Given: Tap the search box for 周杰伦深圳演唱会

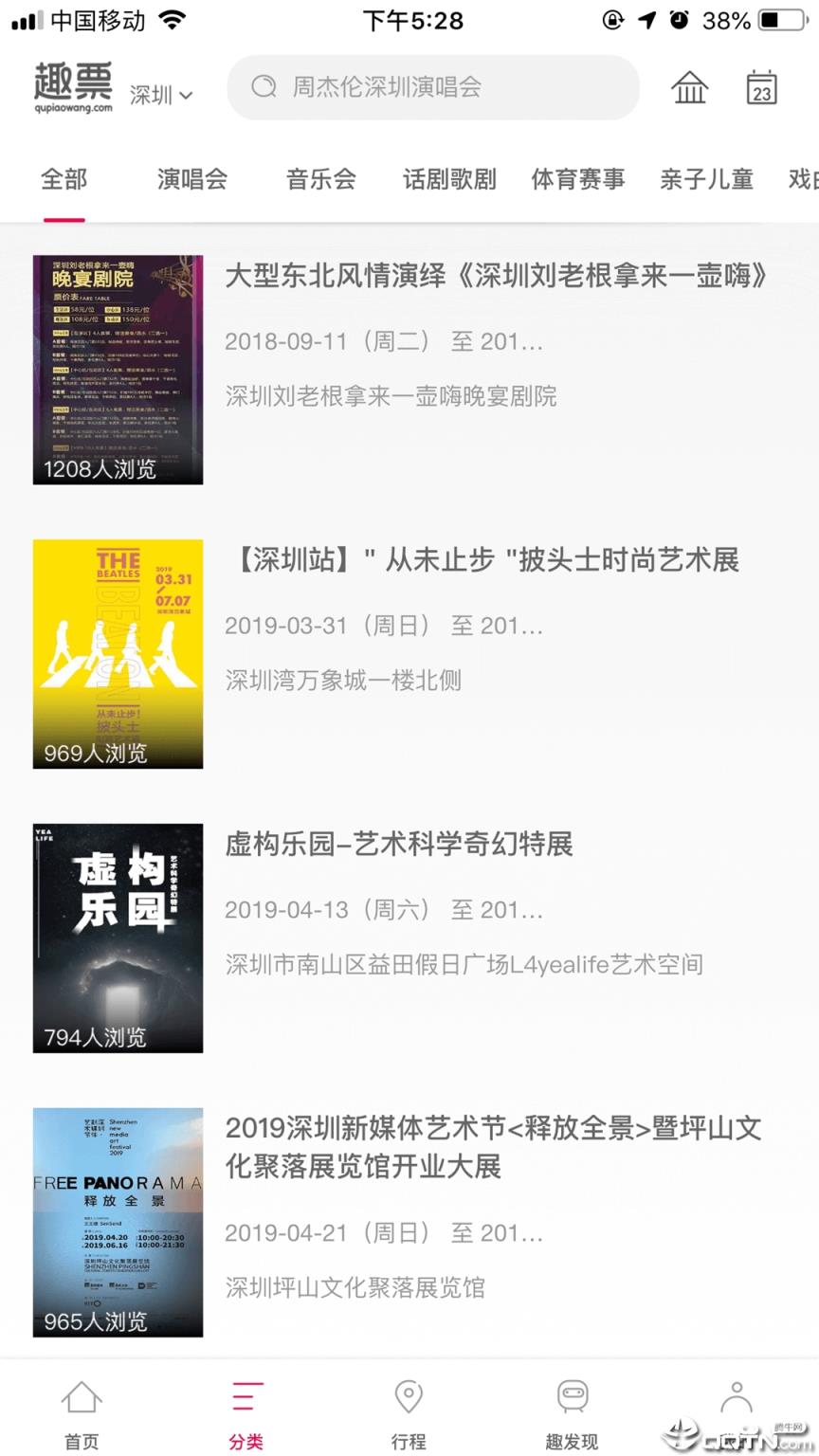Looking at the screenshot, I should (x=432, y=87).
